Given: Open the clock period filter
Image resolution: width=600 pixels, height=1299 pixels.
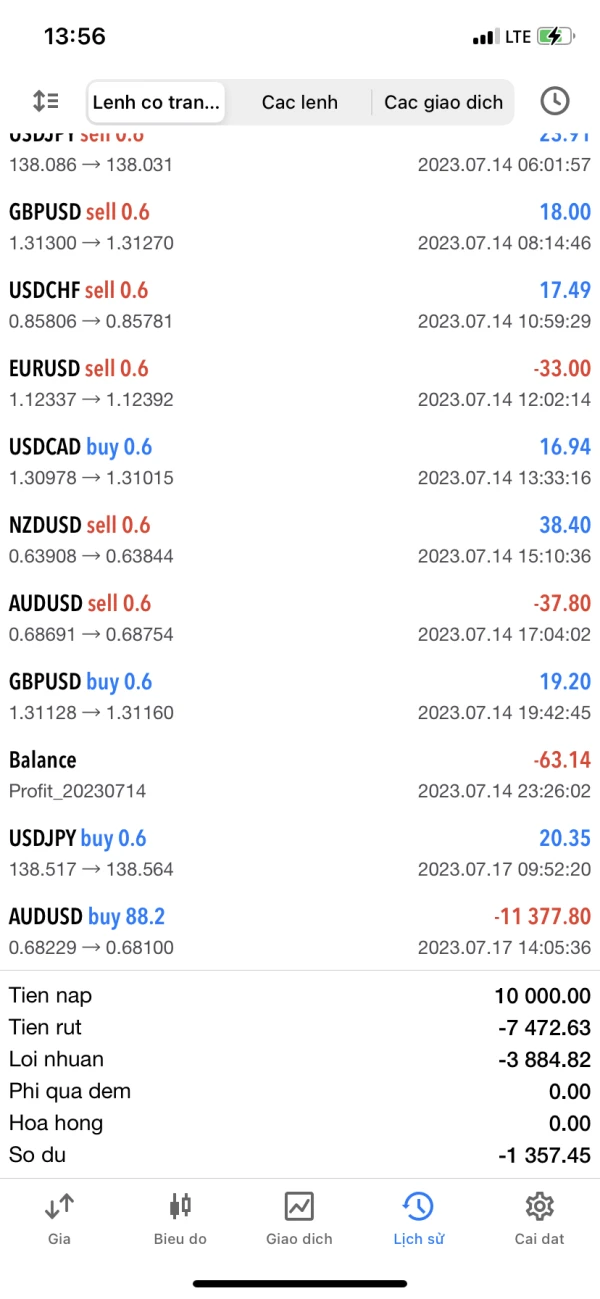Looking at the screenshot, I should click(554, 101).
